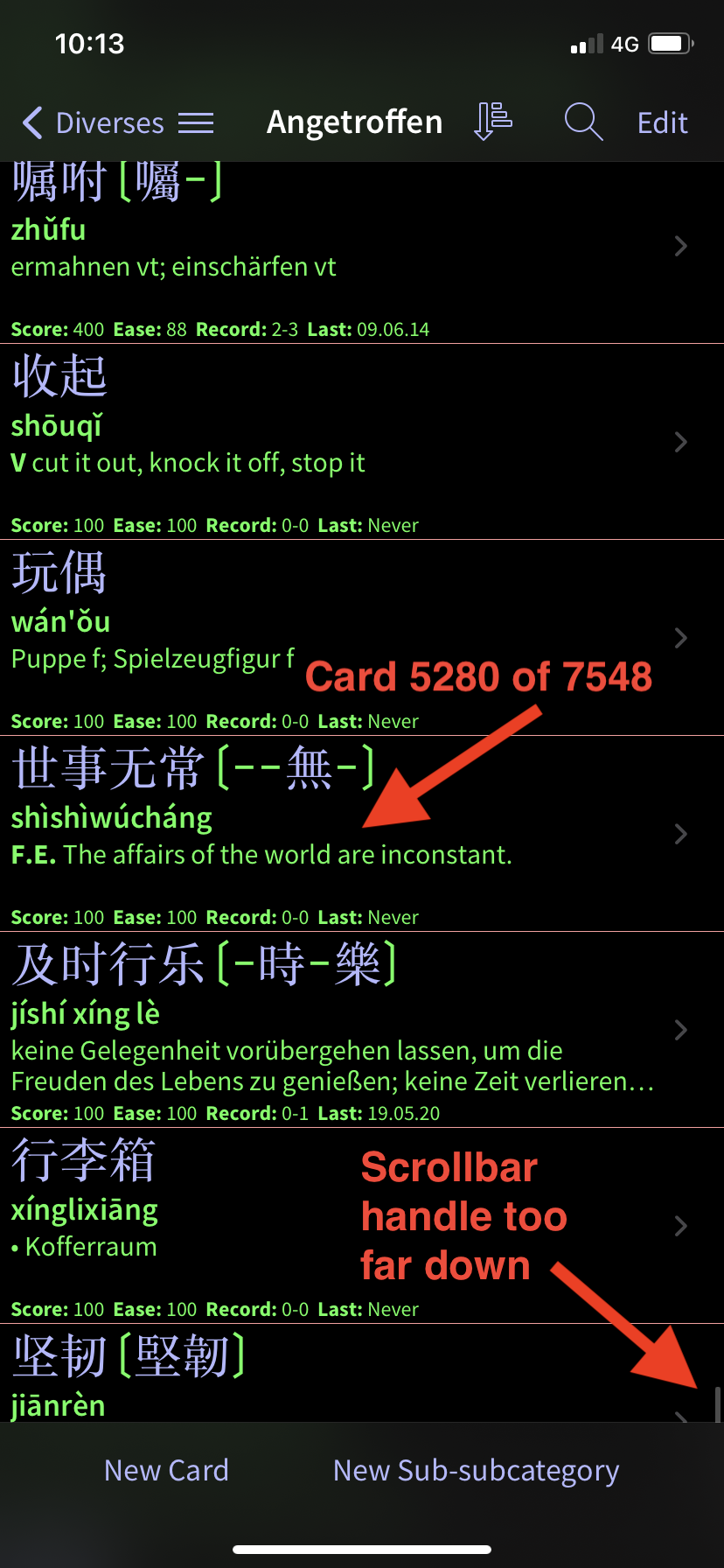
Task: Open the shōuqǐ card
Action: tap(362, 442)
